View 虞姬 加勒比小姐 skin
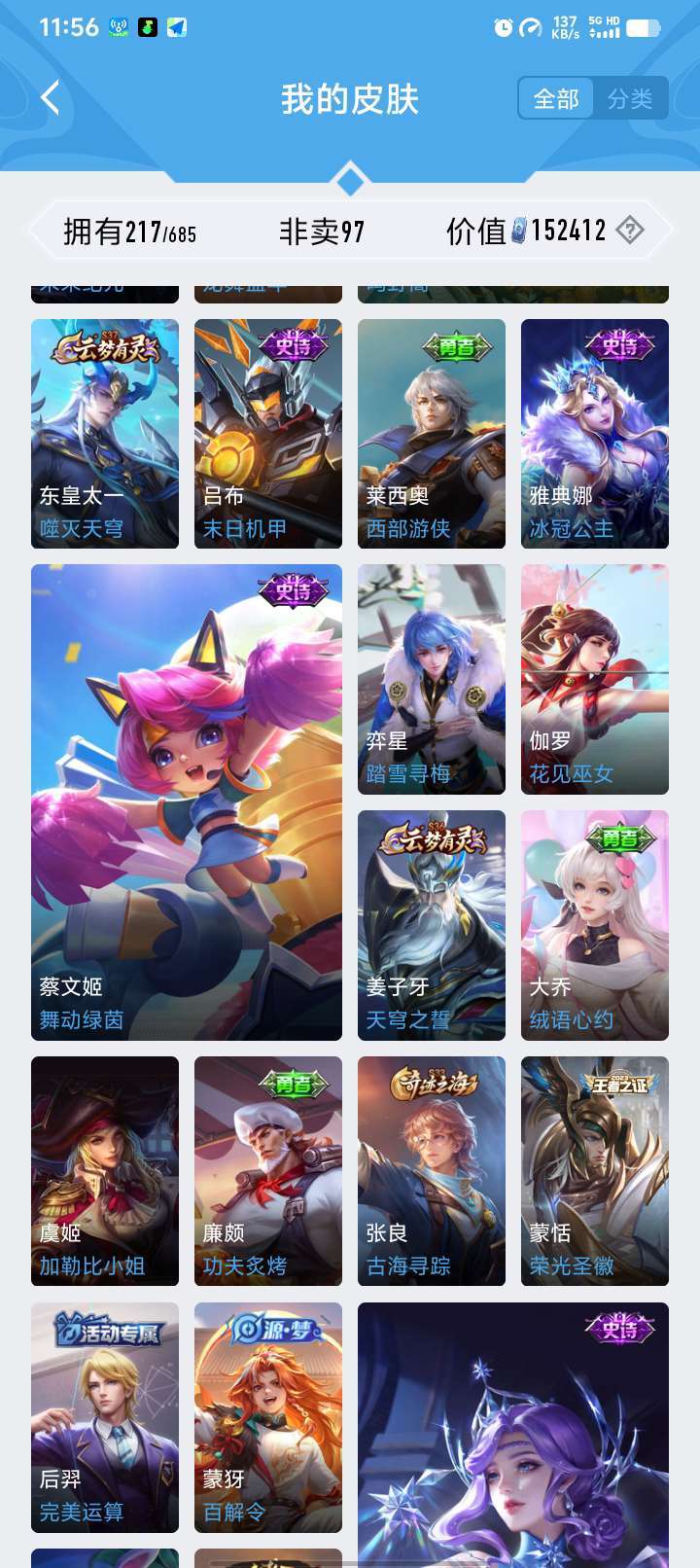This screenshot has height=1568, width=700. click(x=105, y=1171)
